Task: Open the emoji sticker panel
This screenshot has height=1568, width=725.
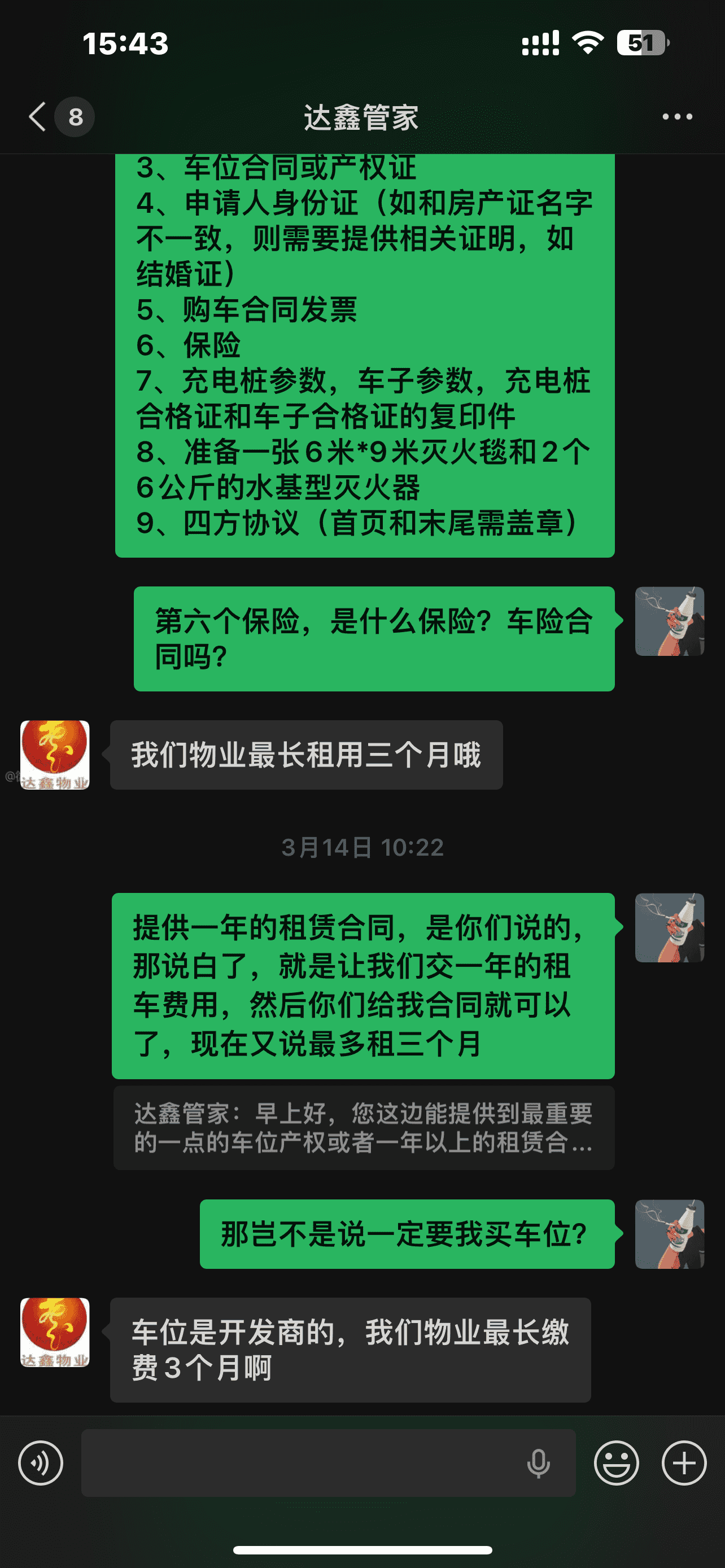Action: pos(616,1462)
